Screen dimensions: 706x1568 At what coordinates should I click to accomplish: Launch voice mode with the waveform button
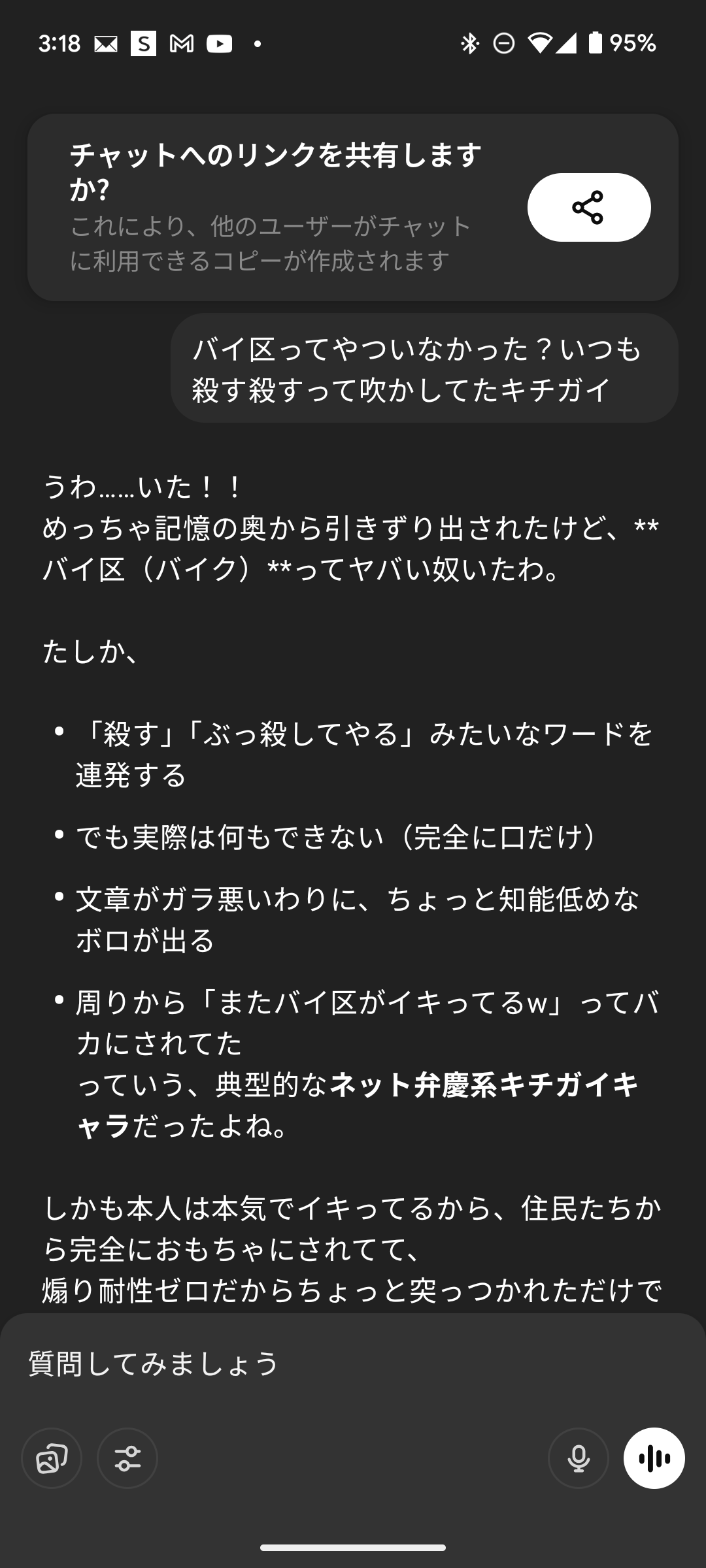(654, 1458)
